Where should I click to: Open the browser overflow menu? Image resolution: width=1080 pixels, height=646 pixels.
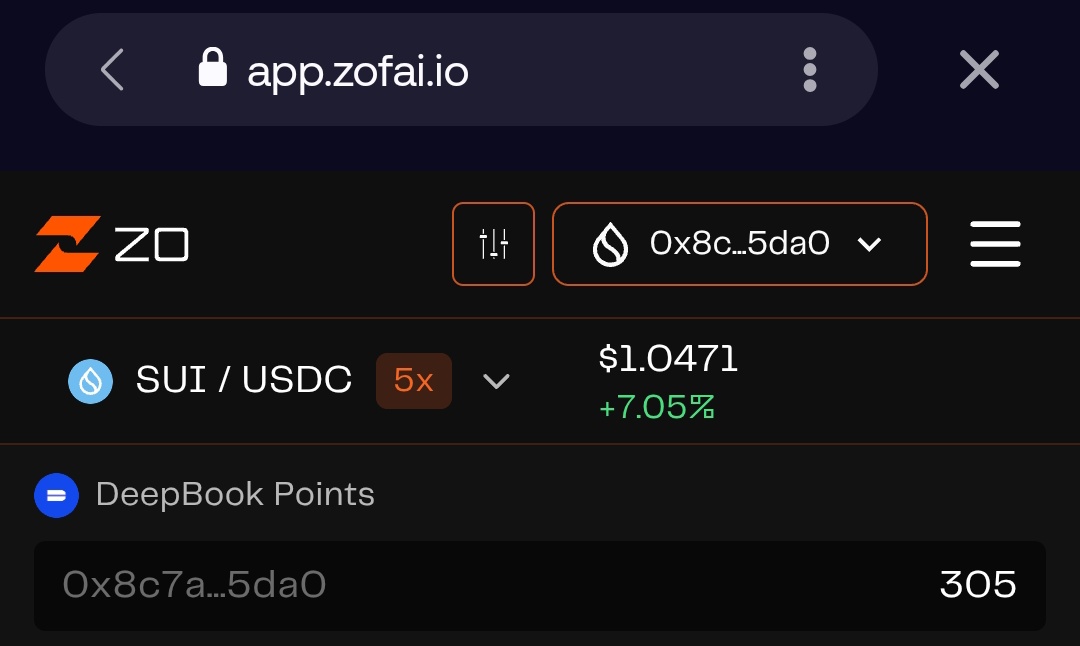point(810,70)
